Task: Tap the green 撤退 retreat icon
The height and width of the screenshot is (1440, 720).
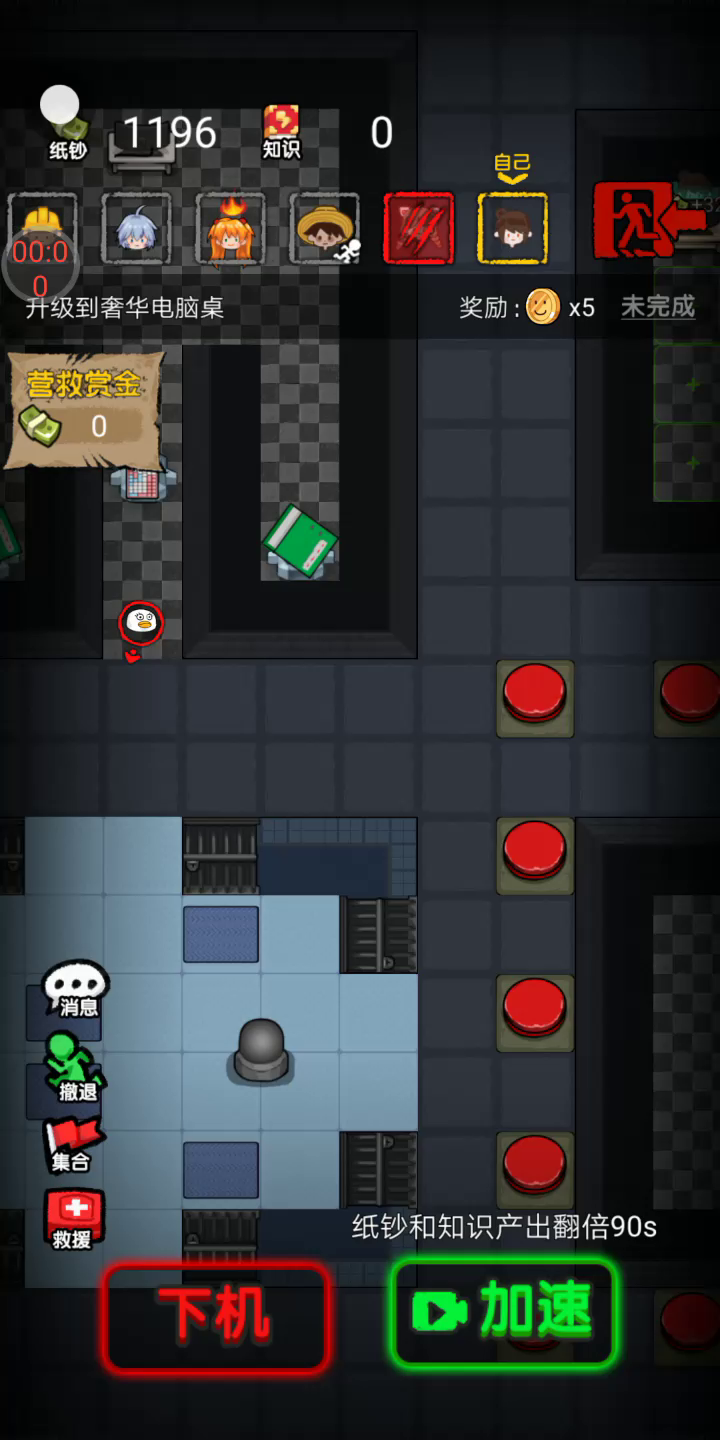Action: pyautogui.click(x=76, y=1066)
